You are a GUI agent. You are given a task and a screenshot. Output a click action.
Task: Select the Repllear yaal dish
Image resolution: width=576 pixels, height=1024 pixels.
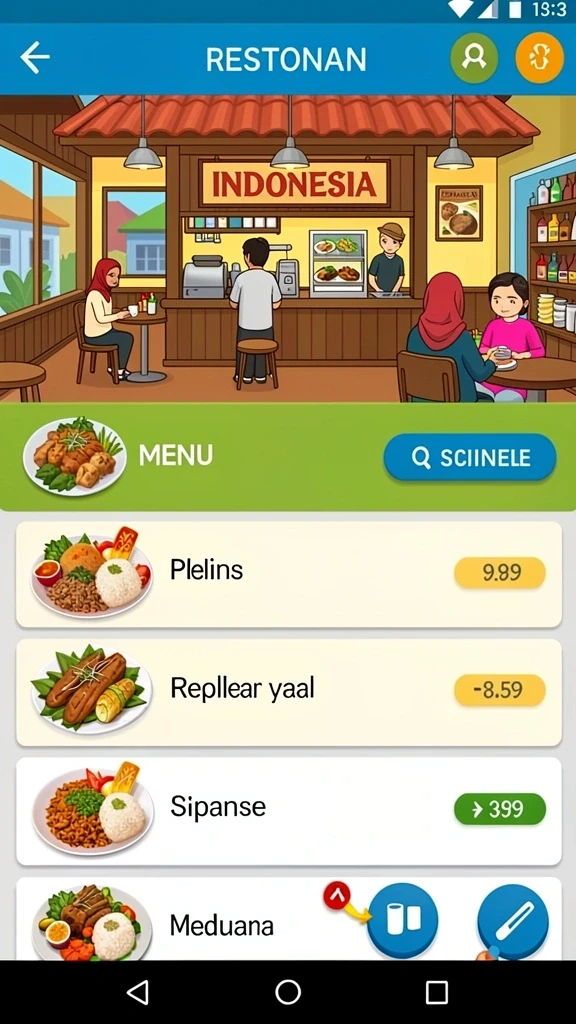[289, 692]
